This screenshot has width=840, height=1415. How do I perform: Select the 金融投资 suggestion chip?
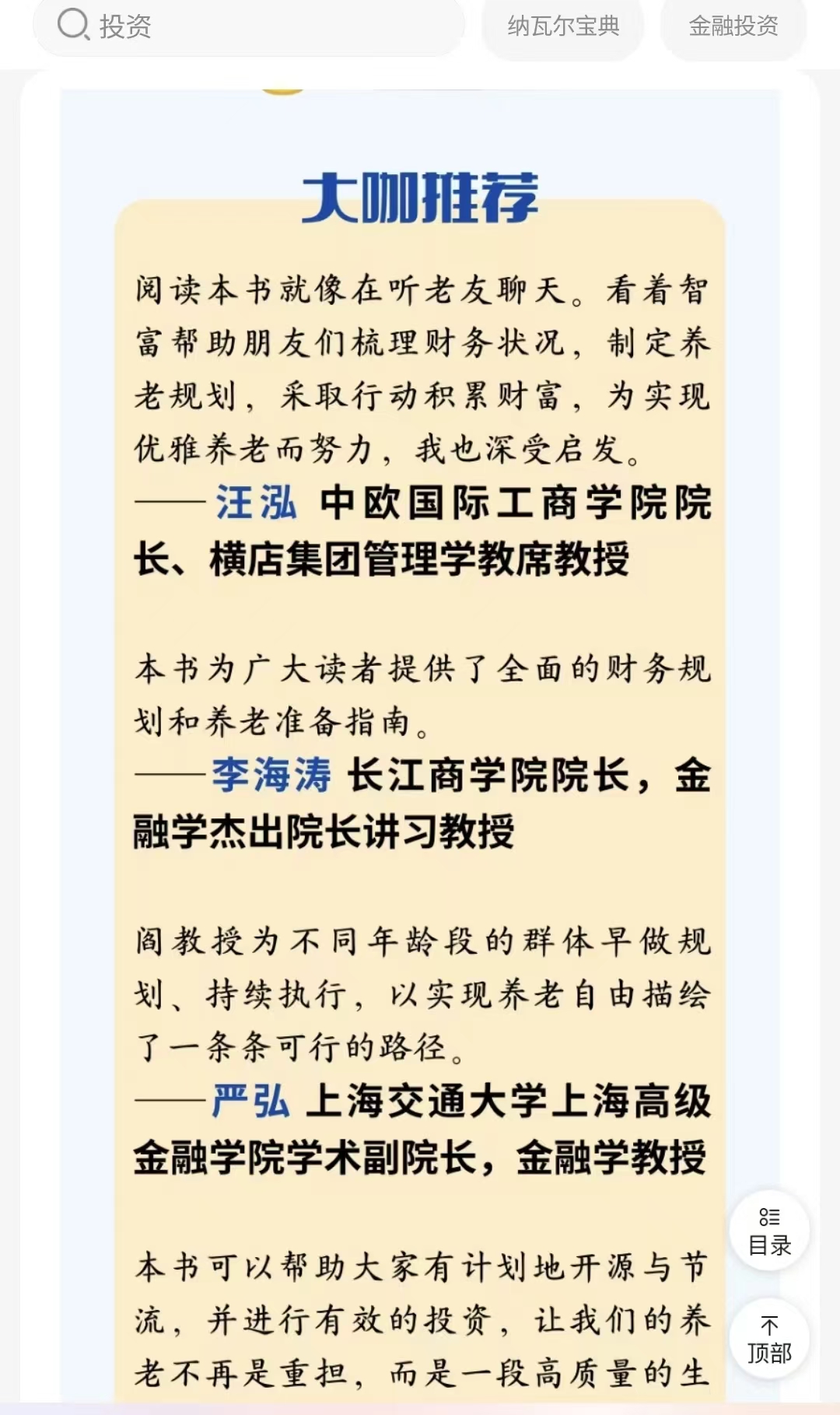[733, 26]
